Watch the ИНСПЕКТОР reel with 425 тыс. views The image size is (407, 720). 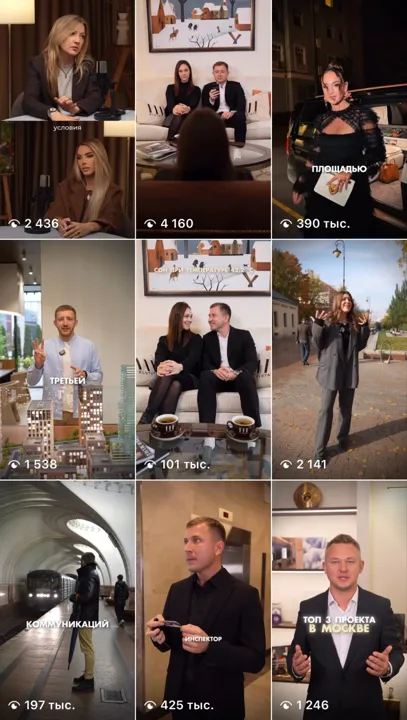(x=204, y=601)
